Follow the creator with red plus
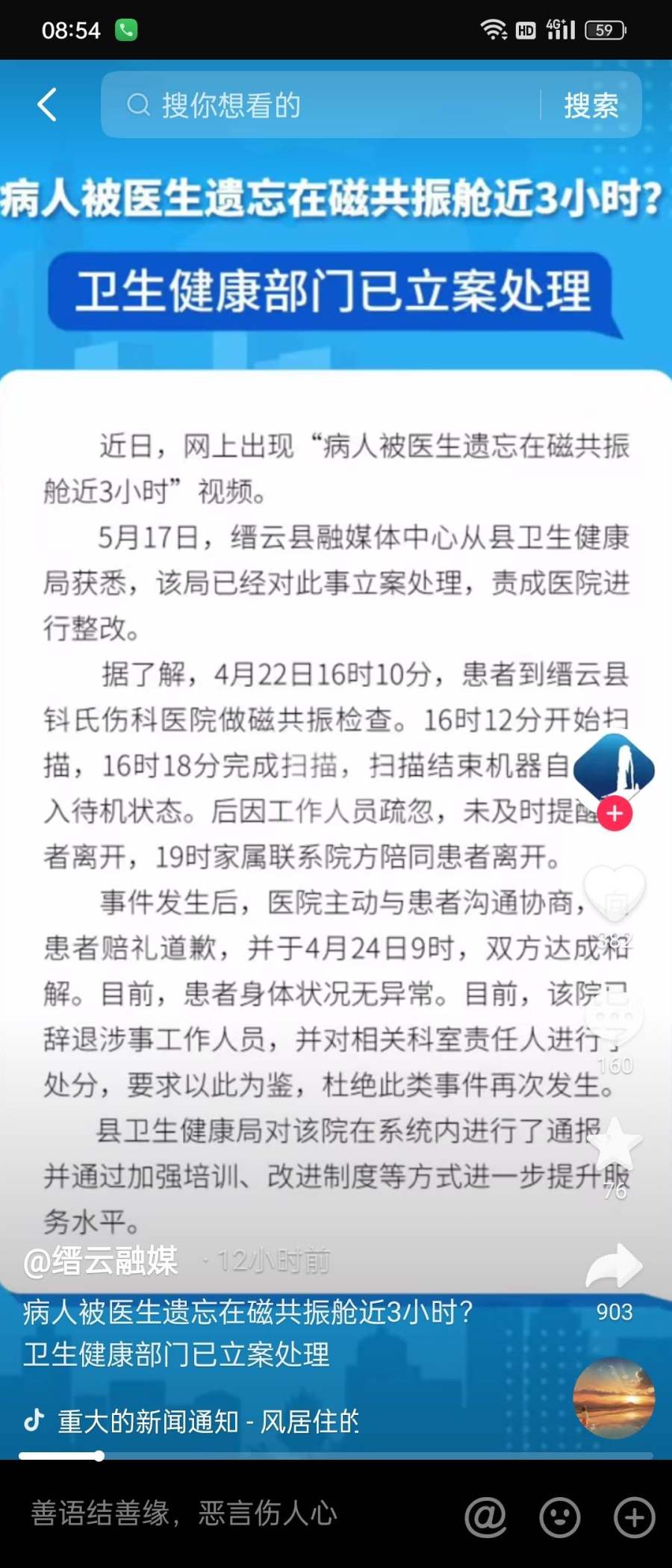 [x=615, y=814]
